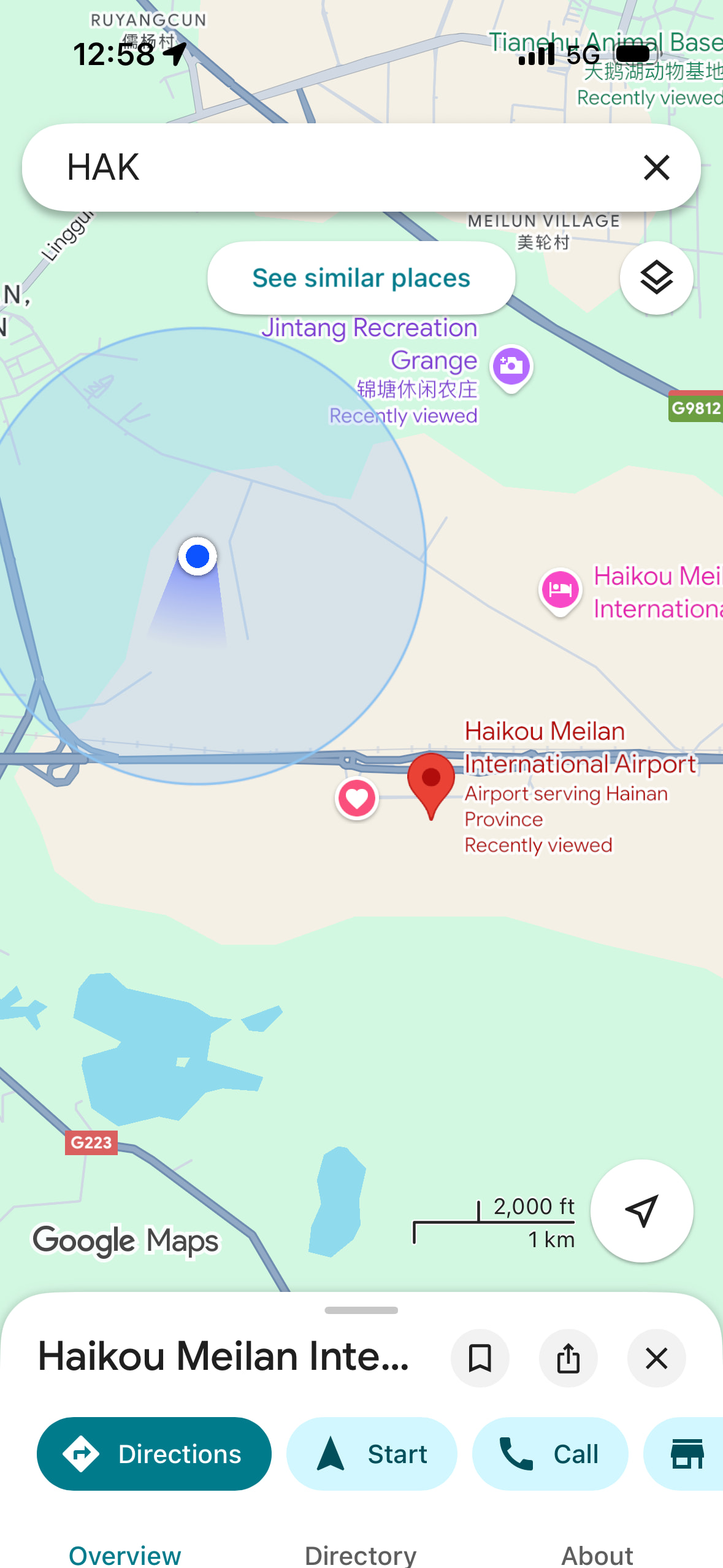Tap the saved heart pin on map
723x1568 pixels.
356,798
